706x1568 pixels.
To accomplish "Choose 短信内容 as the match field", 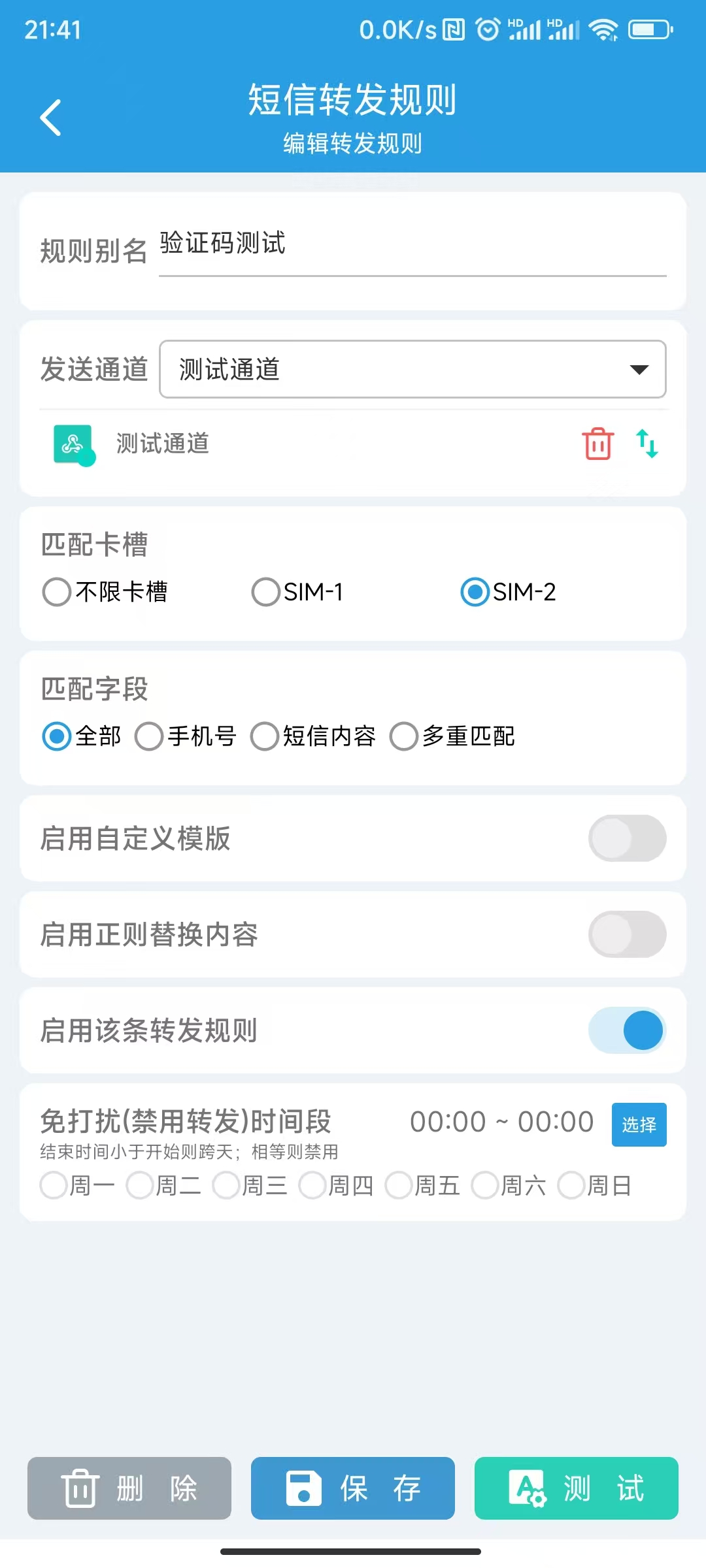I will [x=265, y=736].
